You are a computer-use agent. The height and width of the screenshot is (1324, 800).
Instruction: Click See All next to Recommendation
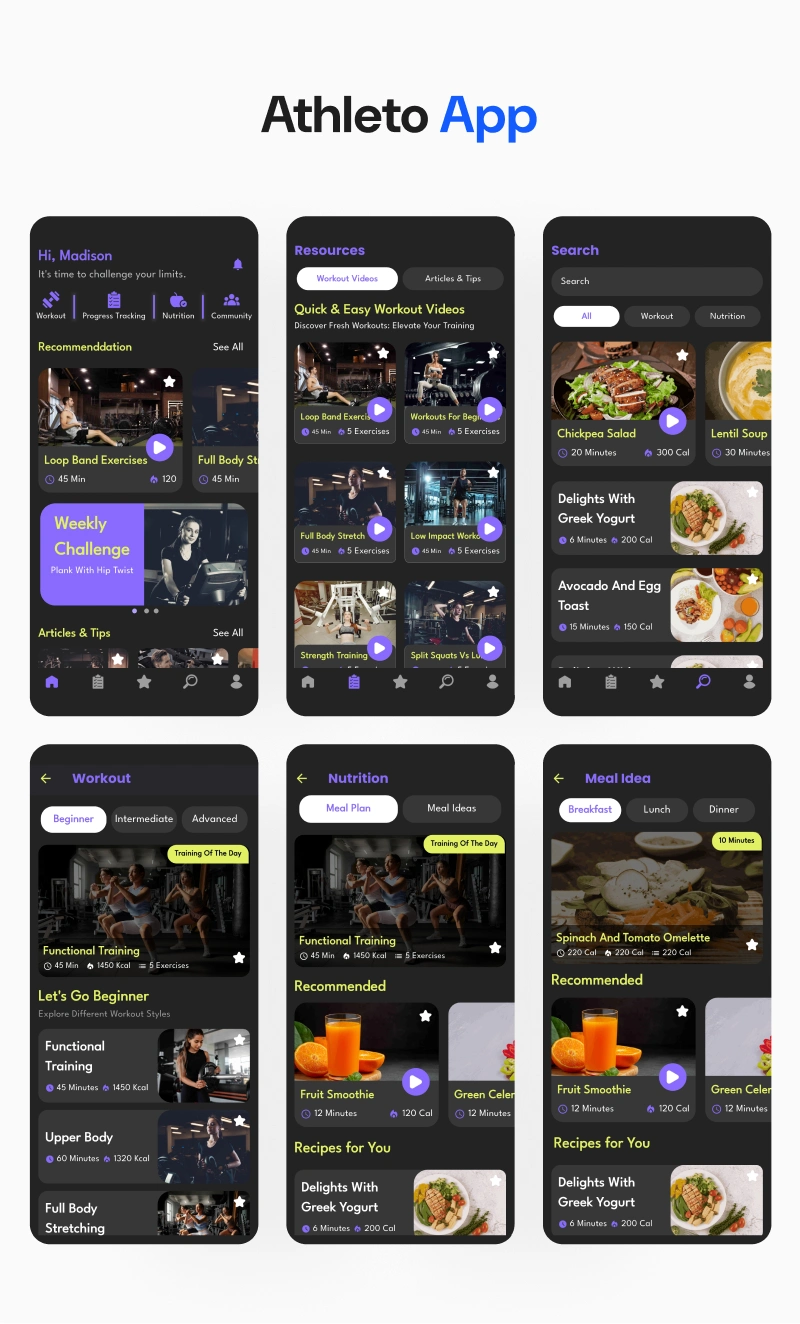tap(227, 347)
